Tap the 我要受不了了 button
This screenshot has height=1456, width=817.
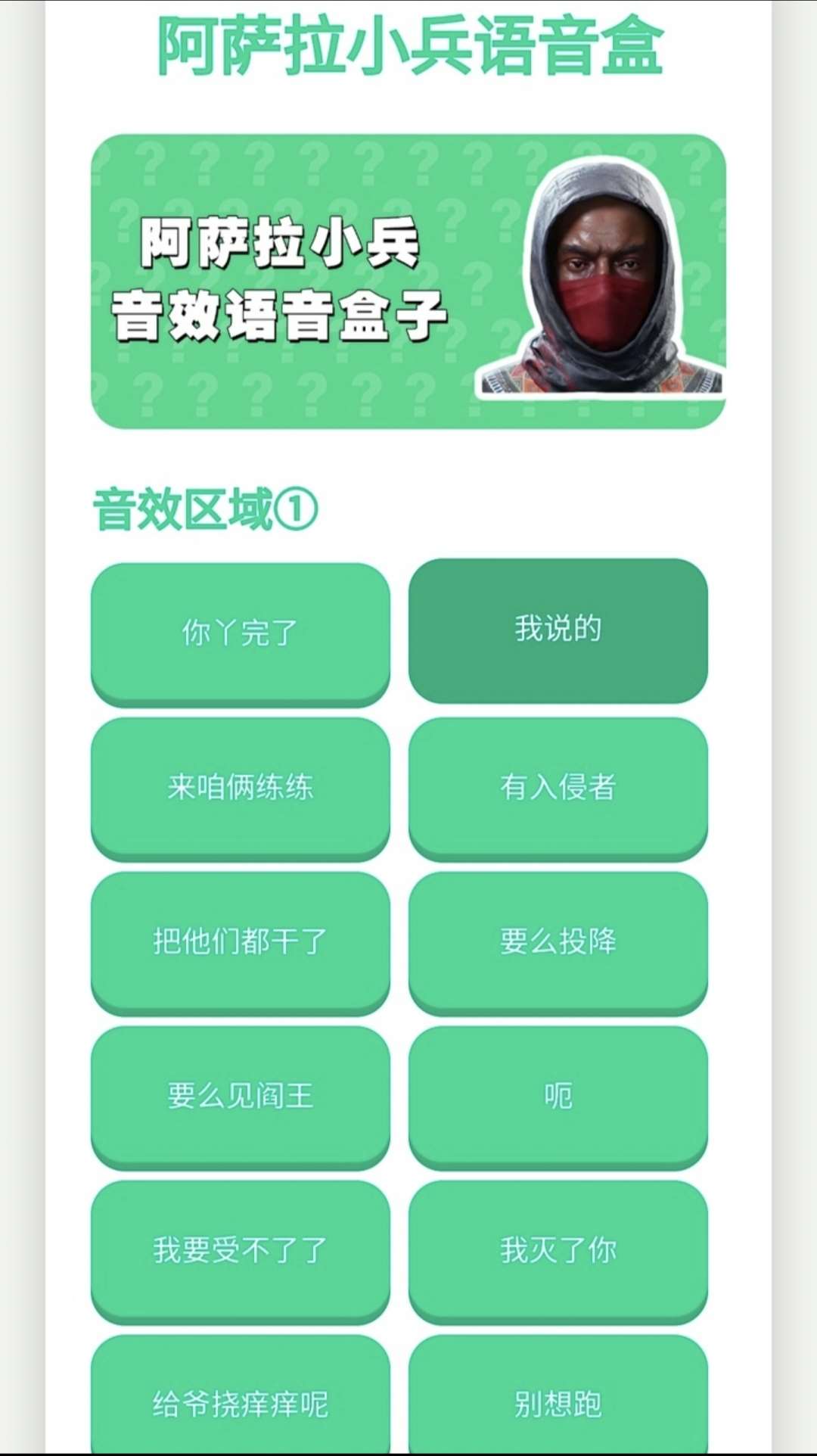(241, 1250)
